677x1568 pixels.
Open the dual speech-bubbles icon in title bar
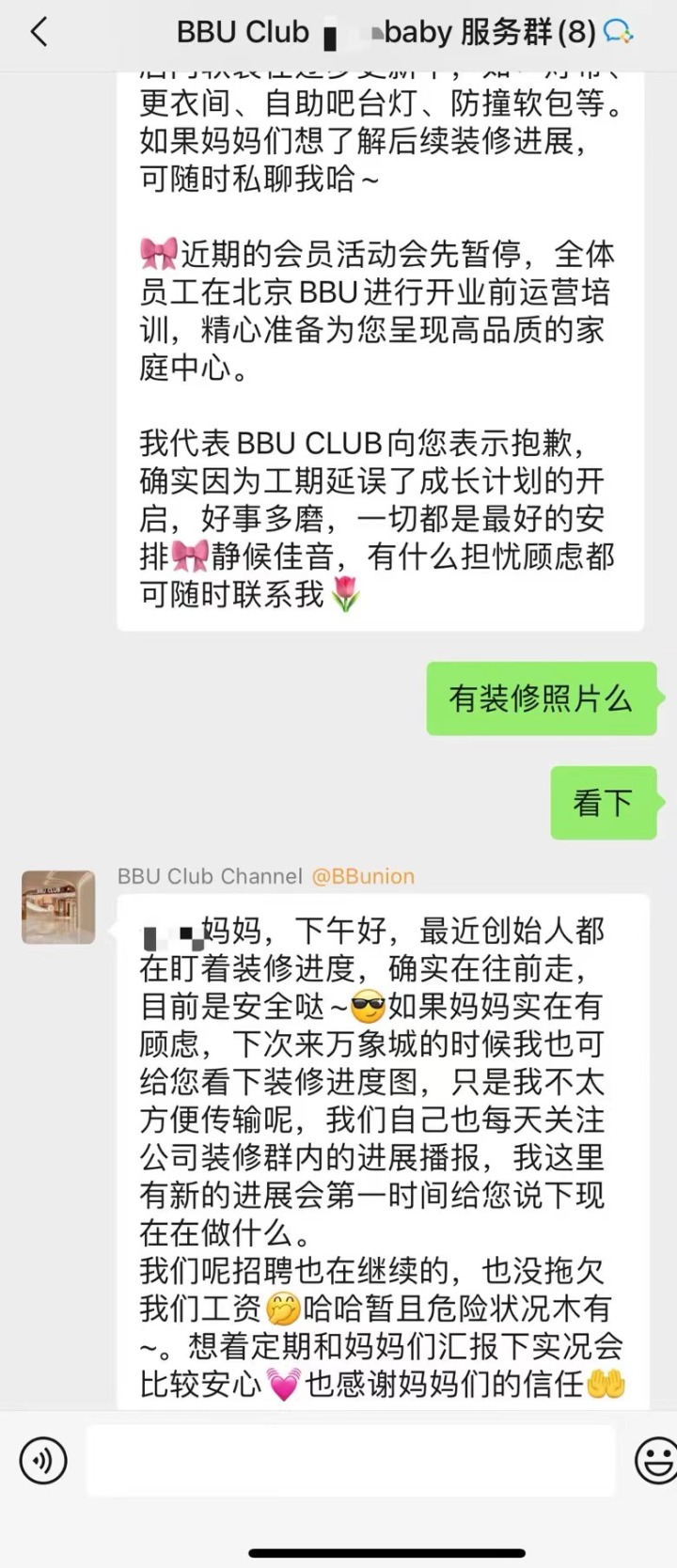[x=618, y=31]
